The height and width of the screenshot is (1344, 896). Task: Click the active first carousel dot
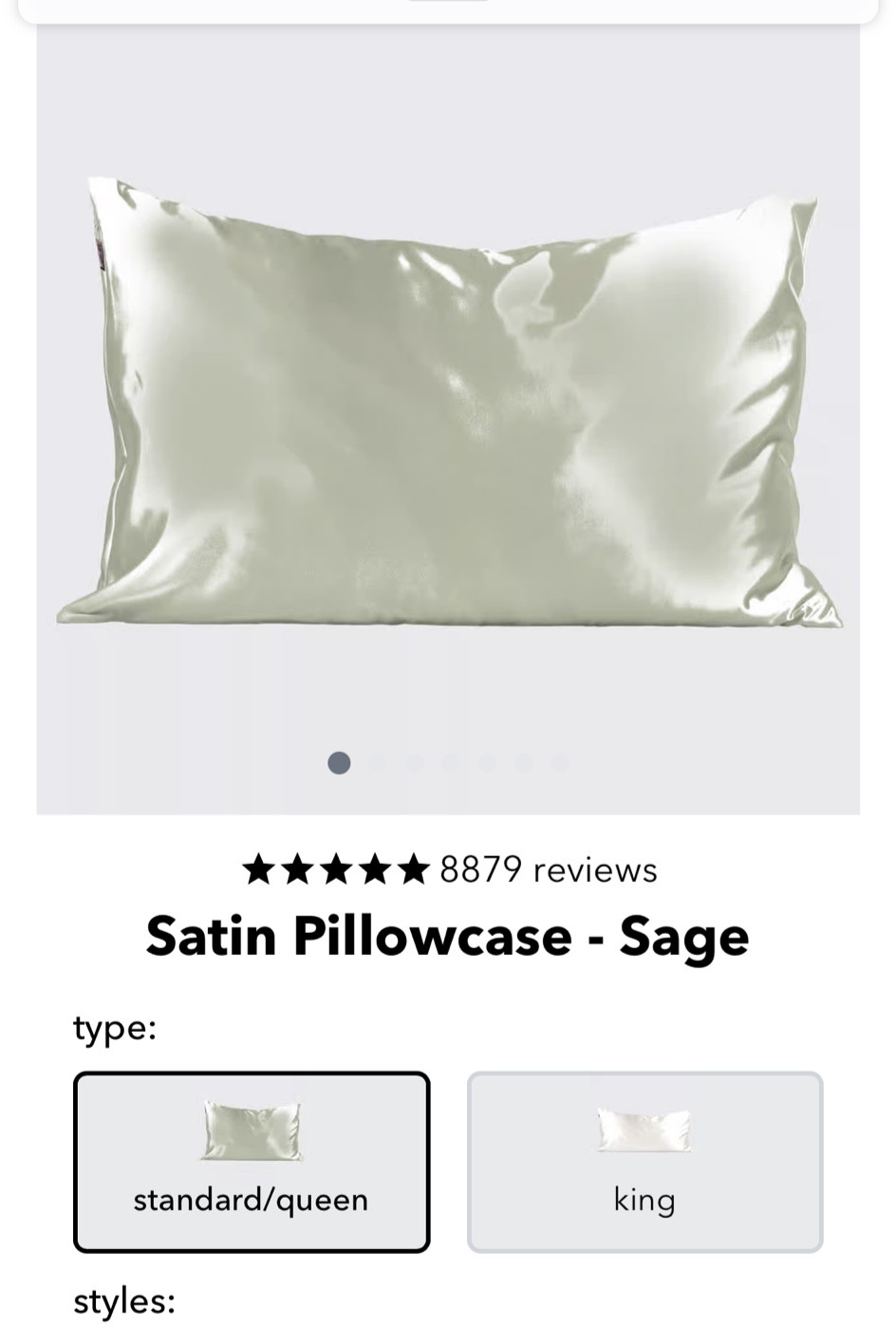click(x=339, y=762)
